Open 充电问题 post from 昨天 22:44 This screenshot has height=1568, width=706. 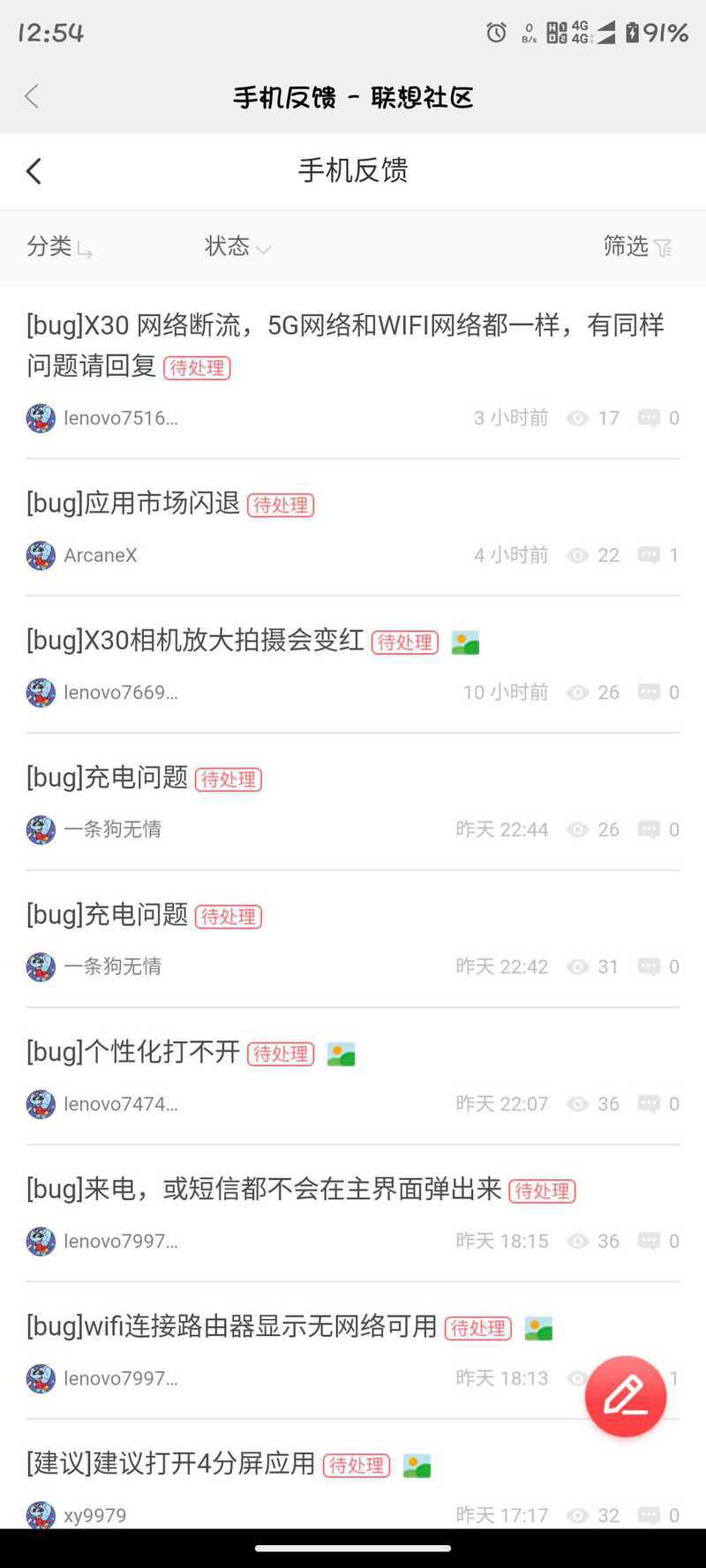(107, 777)
